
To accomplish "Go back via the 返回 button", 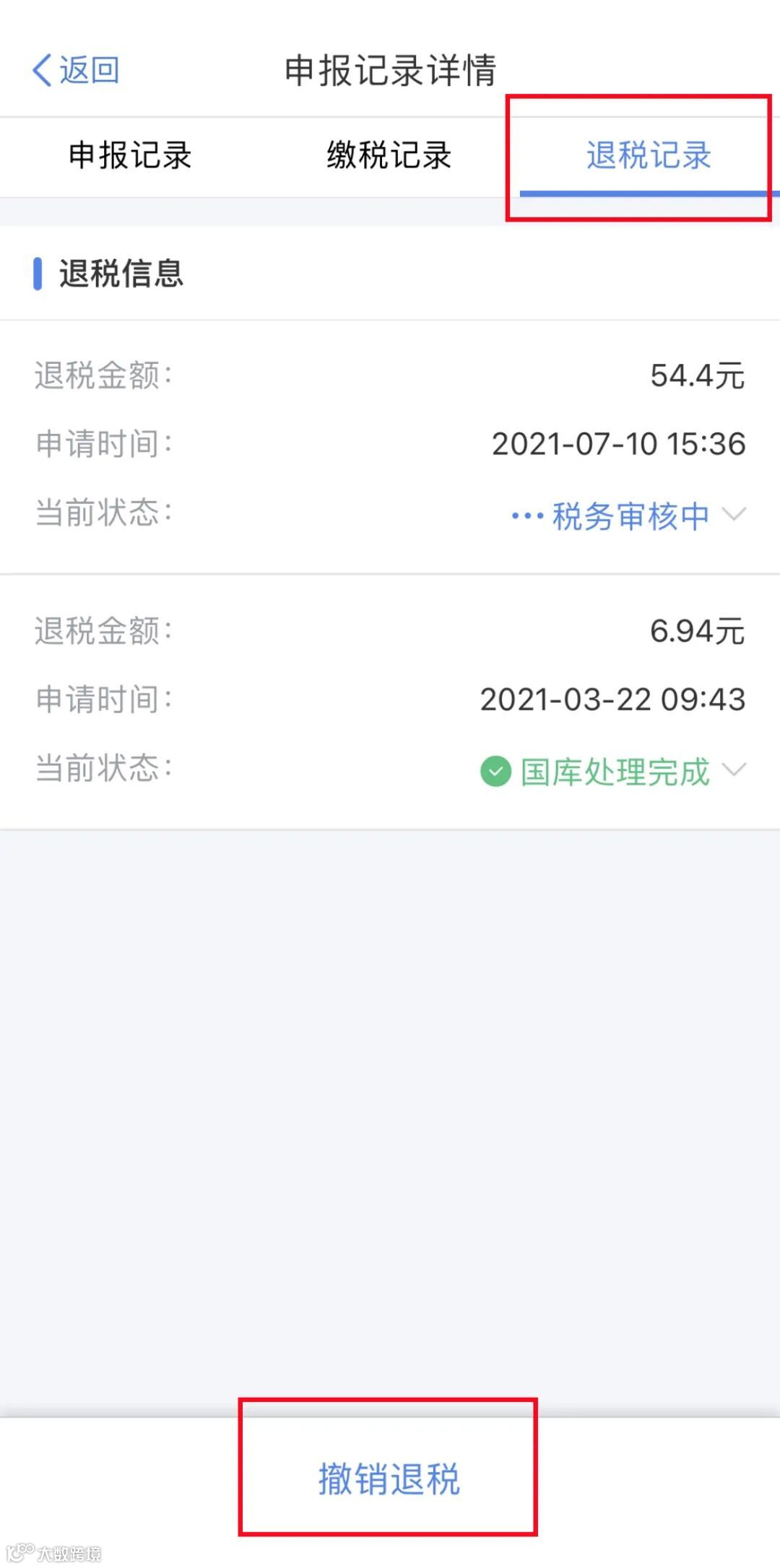I will tap(76, 70).
